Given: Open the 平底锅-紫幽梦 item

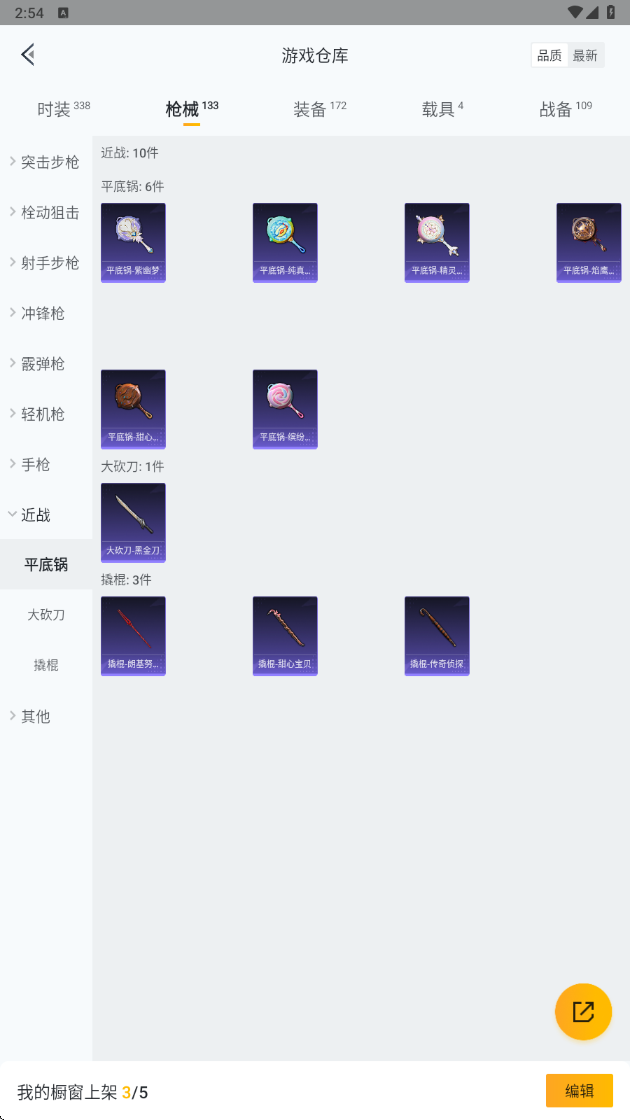Looking at the screenshot, I should [133, 243].
